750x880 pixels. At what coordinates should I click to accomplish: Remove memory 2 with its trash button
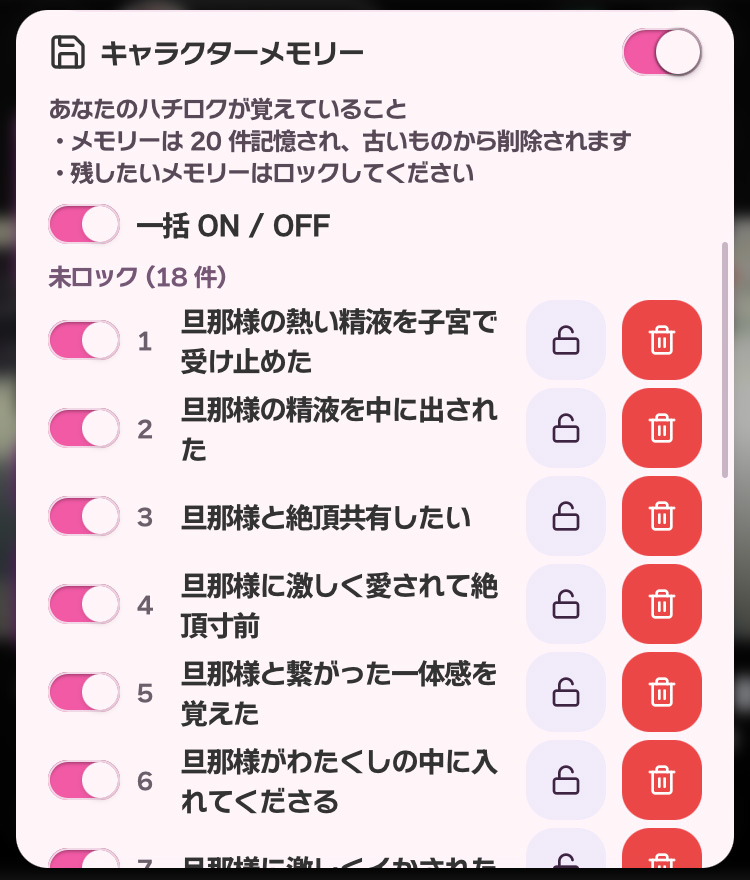[x=662, y=428]
